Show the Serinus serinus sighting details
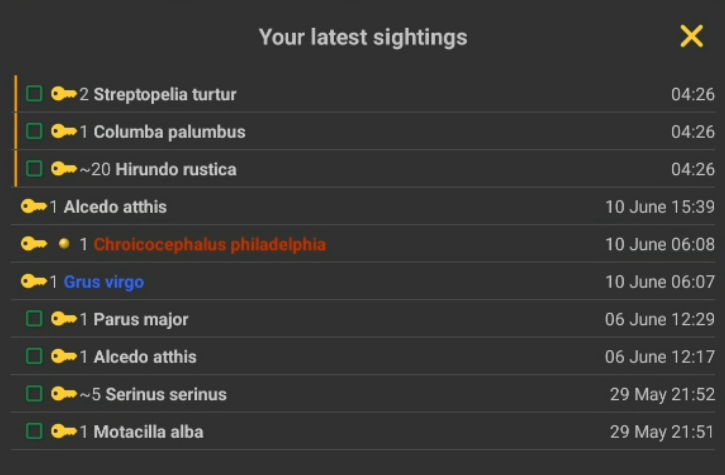 click(x=166, y=394)
